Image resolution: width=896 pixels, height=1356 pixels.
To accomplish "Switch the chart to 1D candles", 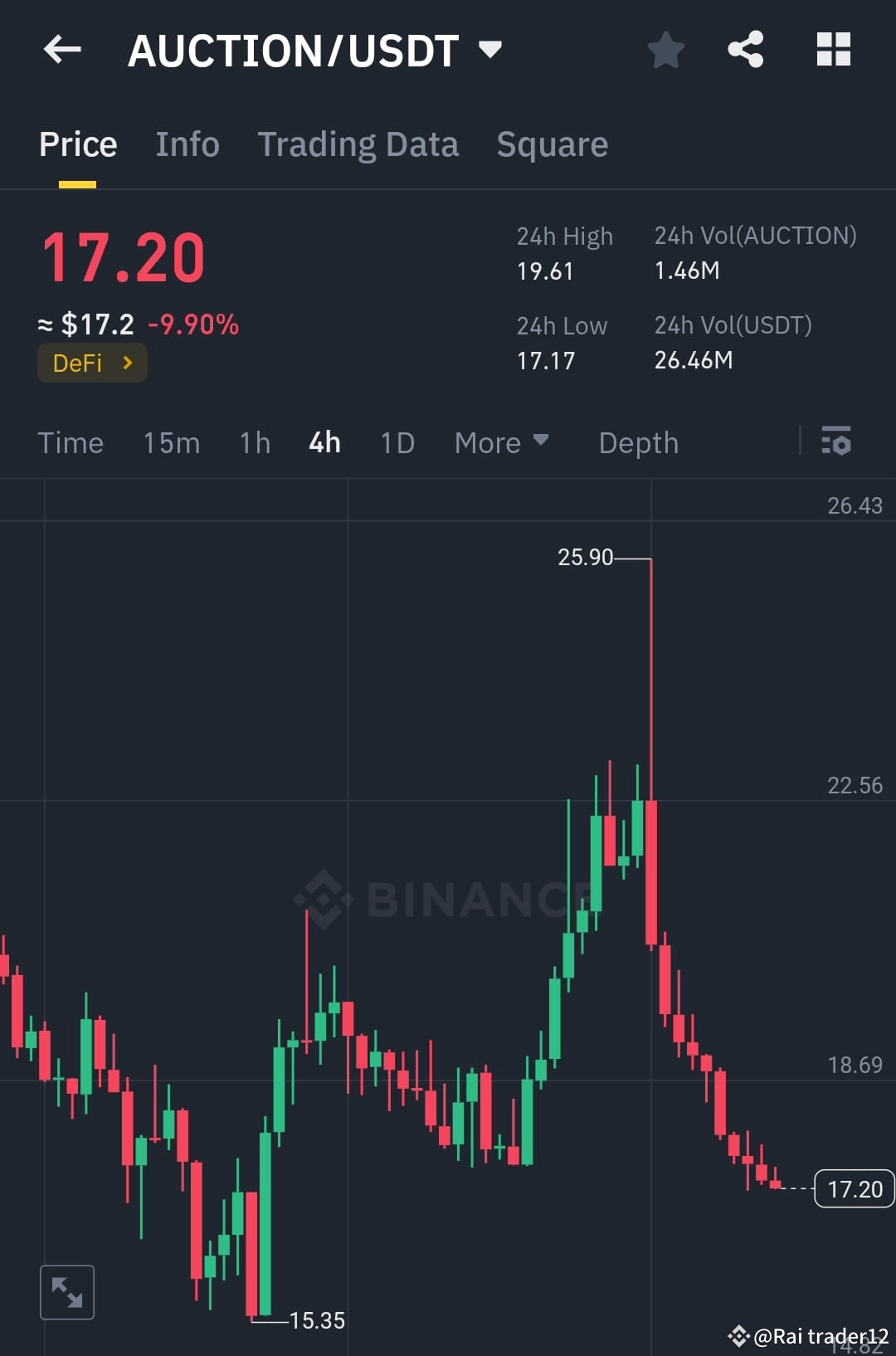I will pos(397,442).
